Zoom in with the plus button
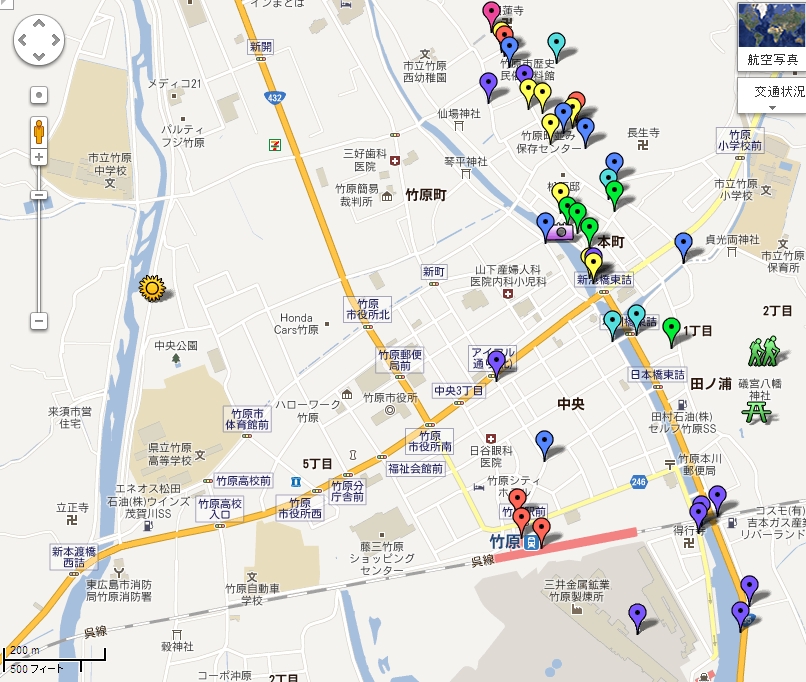 point(38,157)
